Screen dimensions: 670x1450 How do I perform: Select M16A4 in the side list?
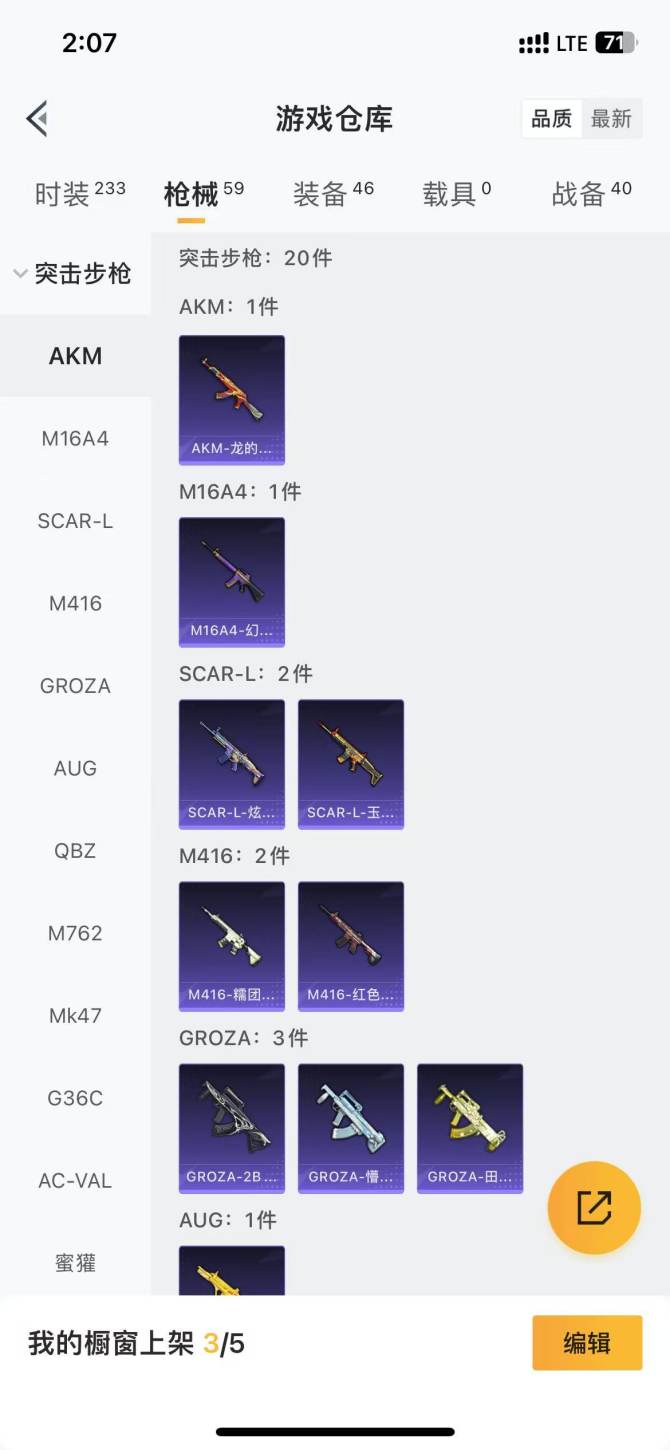75,438
